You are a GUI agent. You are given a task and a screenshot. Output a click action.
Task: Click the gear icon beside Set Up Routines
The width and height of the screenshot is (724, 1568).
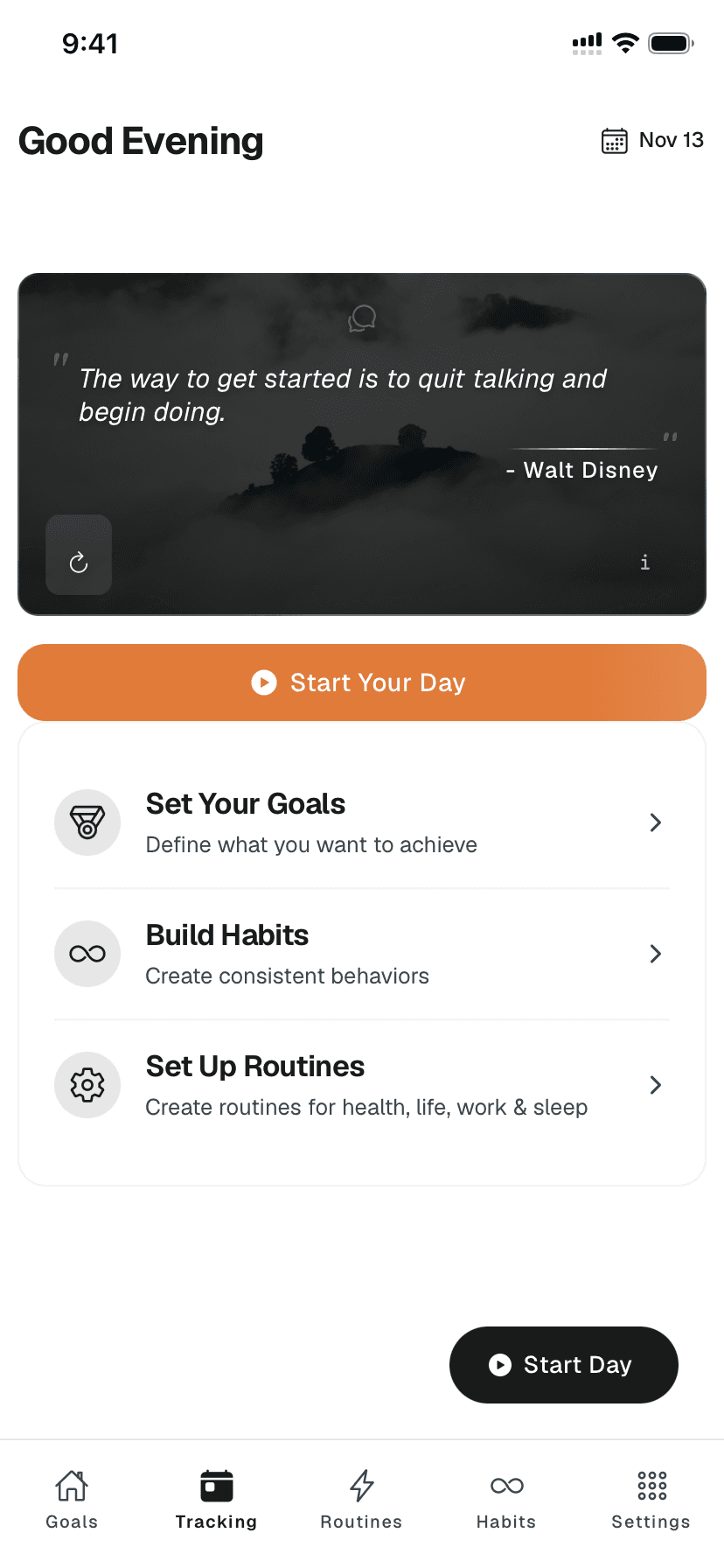tap(87, 1085)
